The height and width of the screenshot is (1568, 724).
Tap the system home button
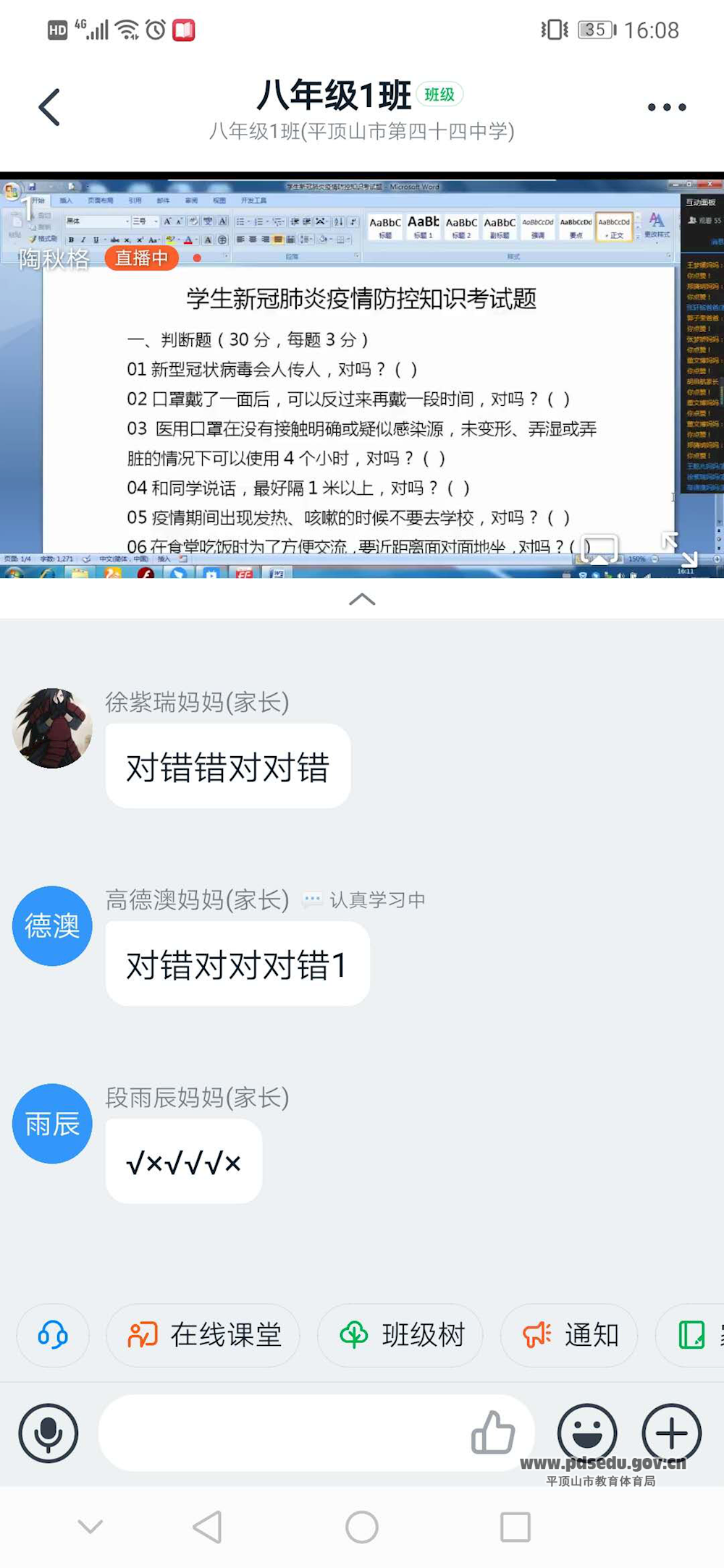click(362, 1527)
